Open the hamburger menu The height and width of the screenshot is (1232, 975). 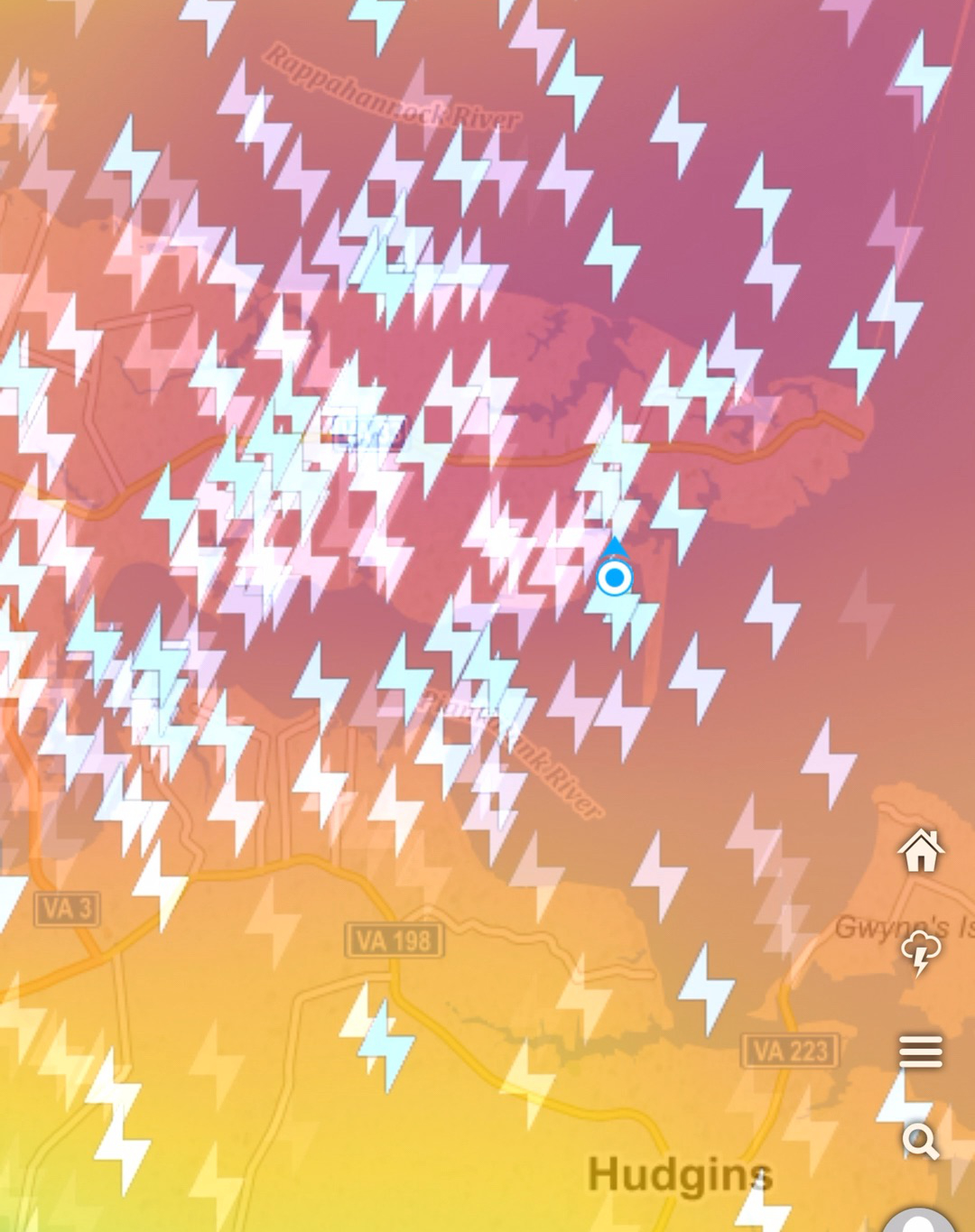click(x=920, y=1051)
